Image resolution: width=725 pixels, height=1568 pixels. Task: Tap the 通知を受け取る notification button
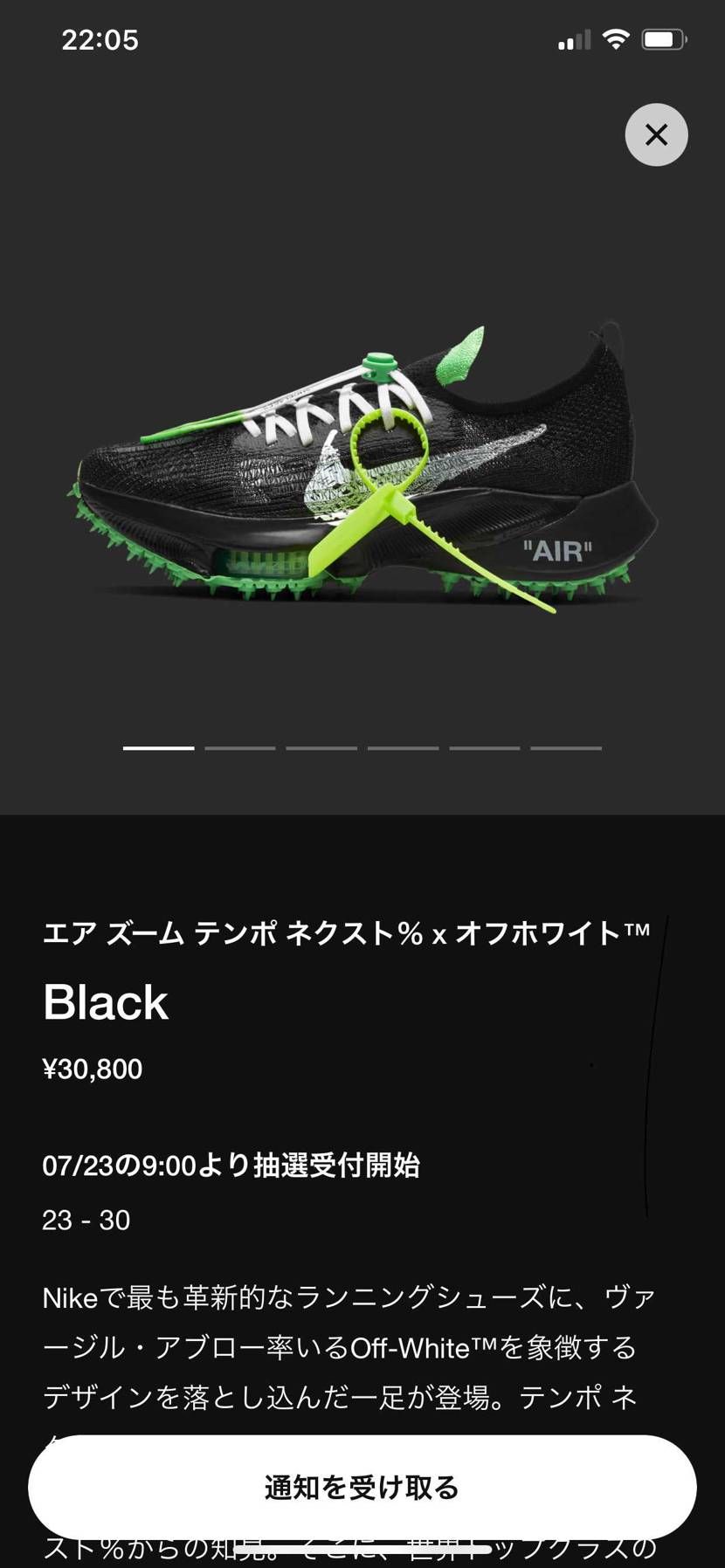coord(362,1487)
